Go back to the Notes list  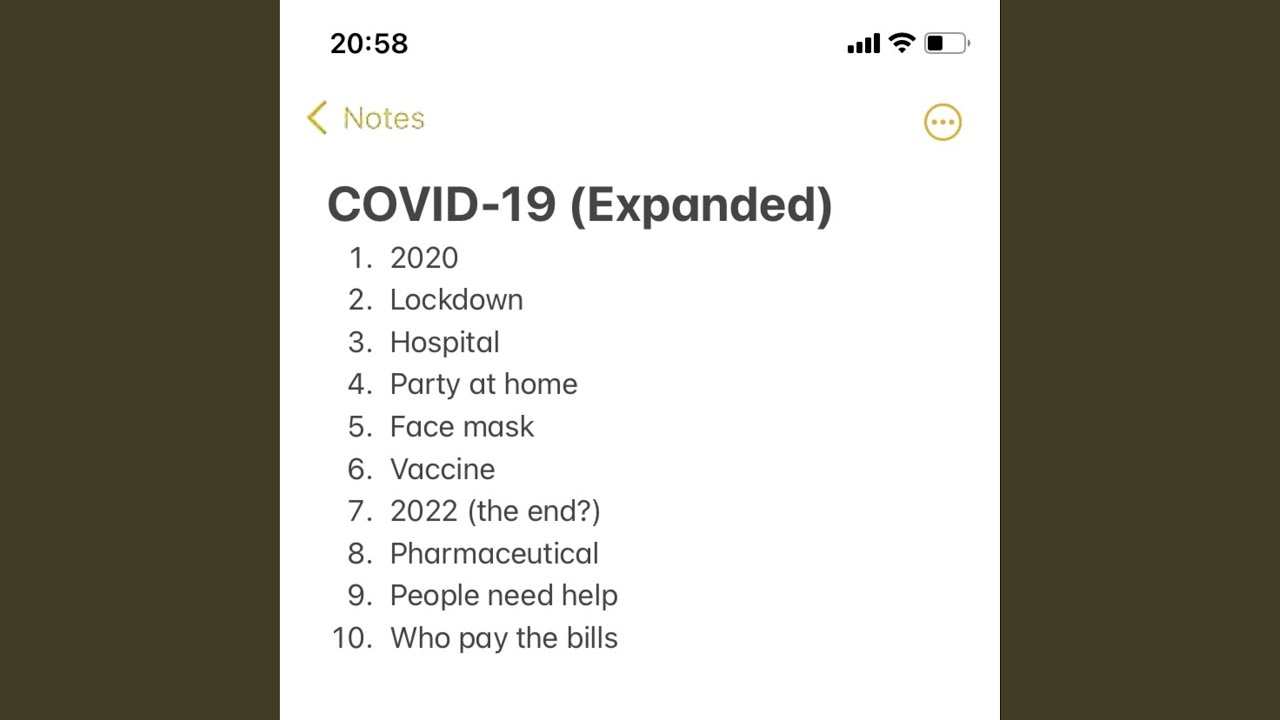tap(366, 118)
